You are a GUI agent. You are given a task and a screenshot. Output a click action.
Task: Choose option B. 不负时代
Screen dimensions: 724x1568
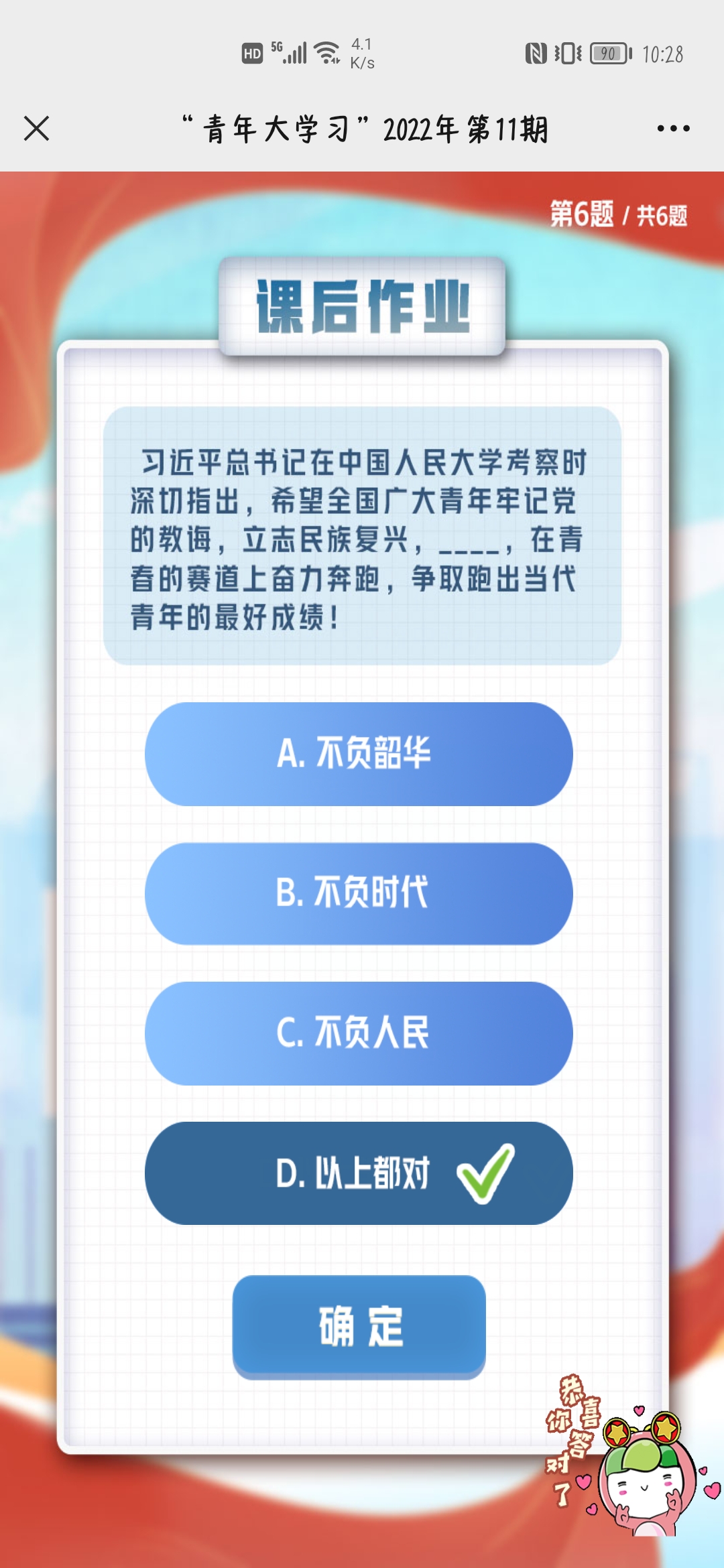(x=359, y=893)
